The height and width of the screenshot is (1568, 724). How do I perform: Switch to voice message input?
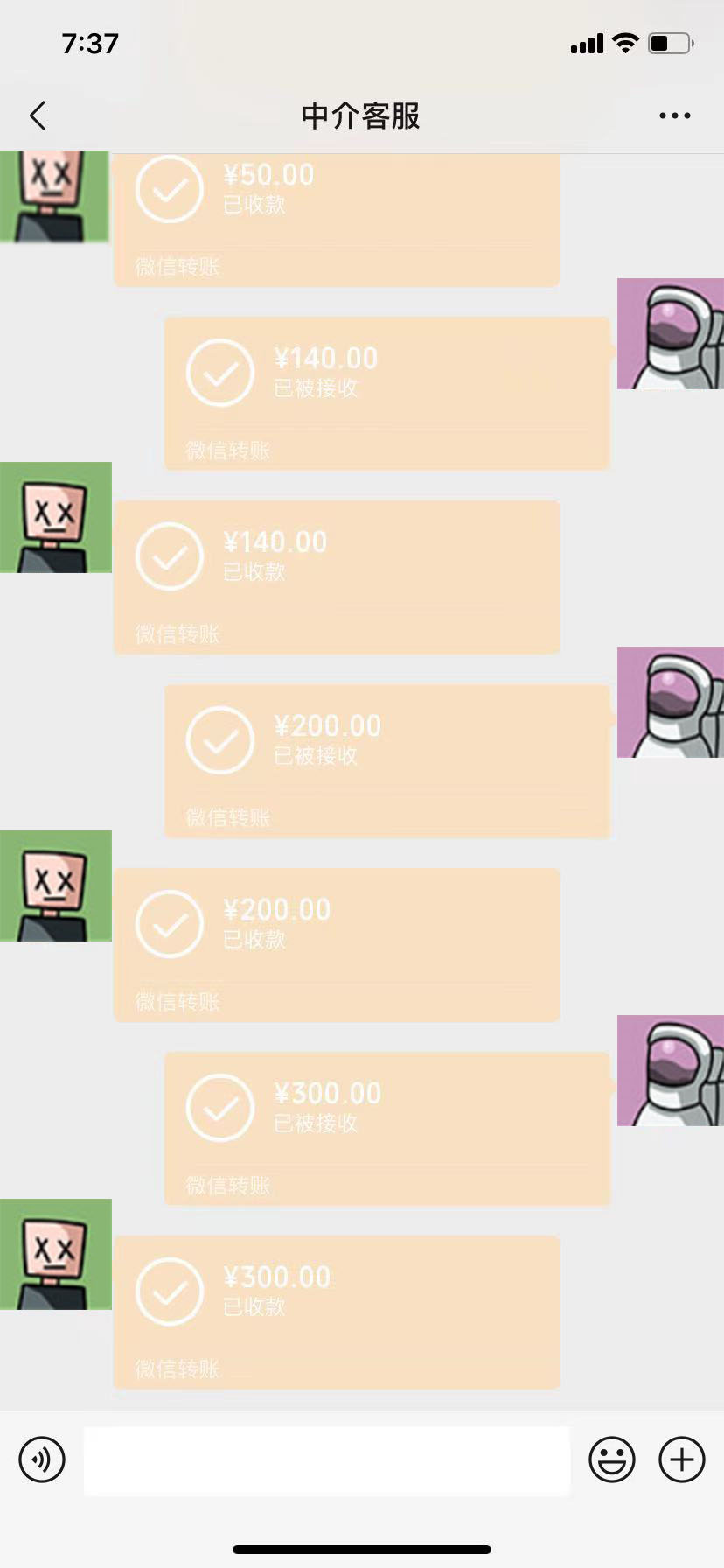coord(42,1459)
